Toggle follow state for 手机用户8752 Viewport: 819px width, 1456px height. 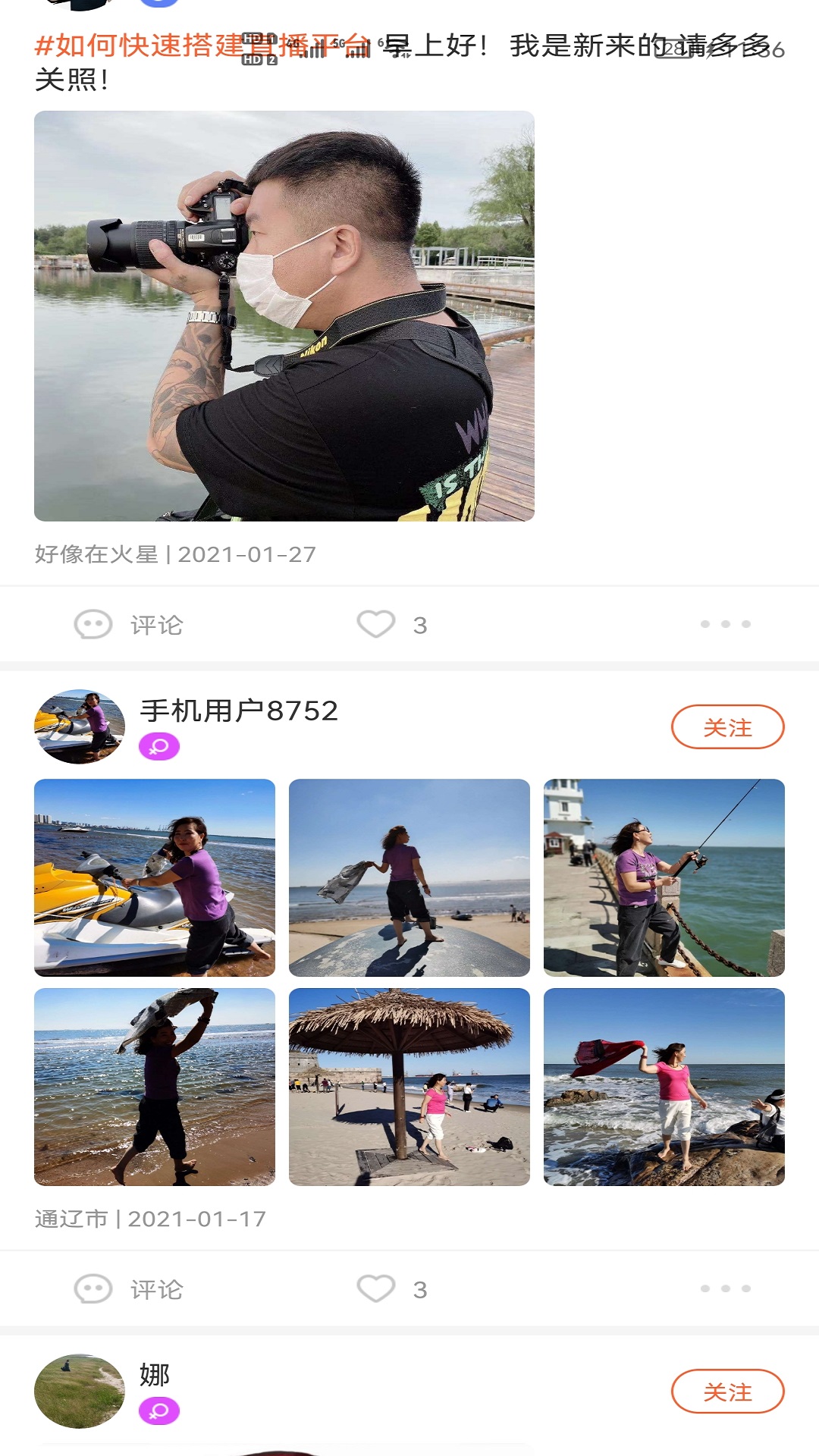coord(729,726)
